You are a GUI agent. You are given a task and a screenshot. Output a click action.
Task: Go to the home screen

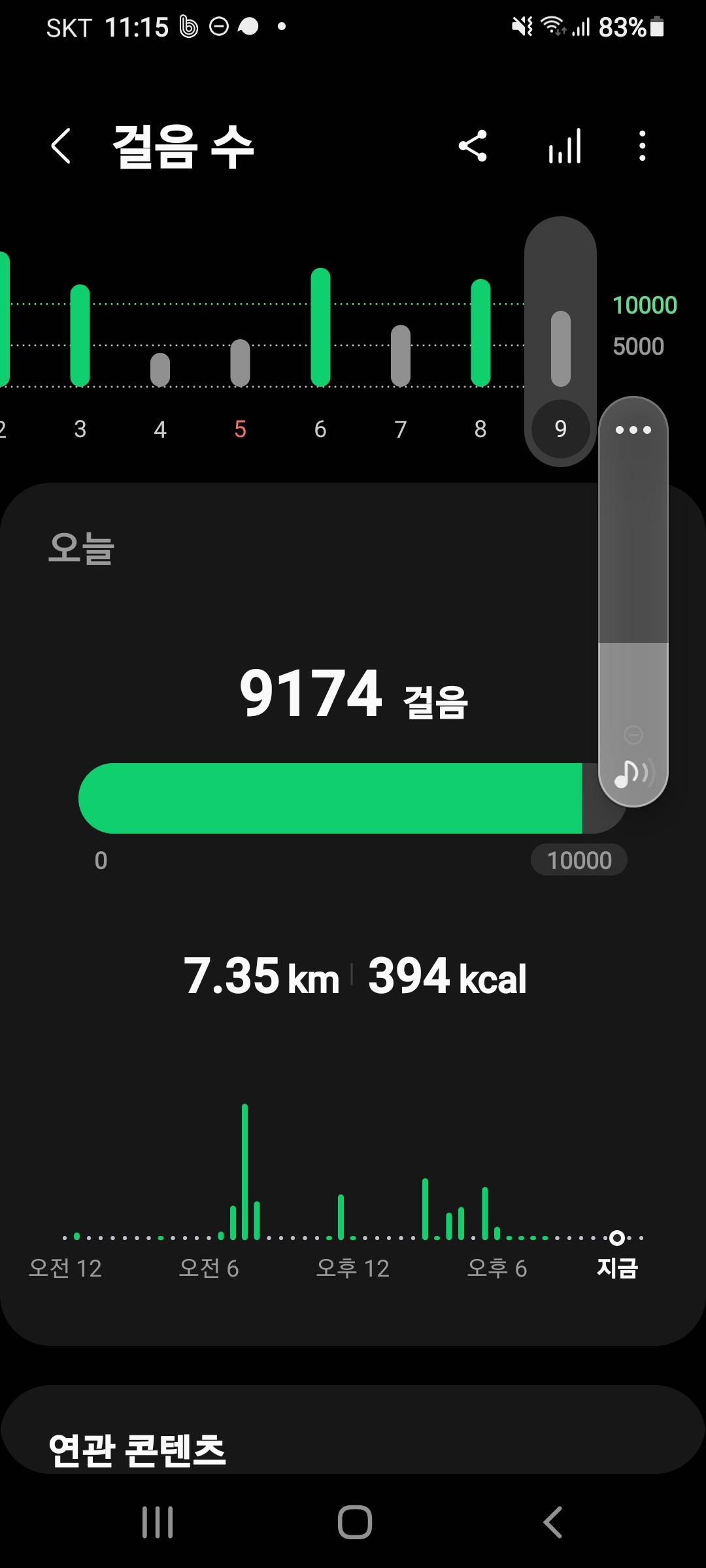point(354,1522)
